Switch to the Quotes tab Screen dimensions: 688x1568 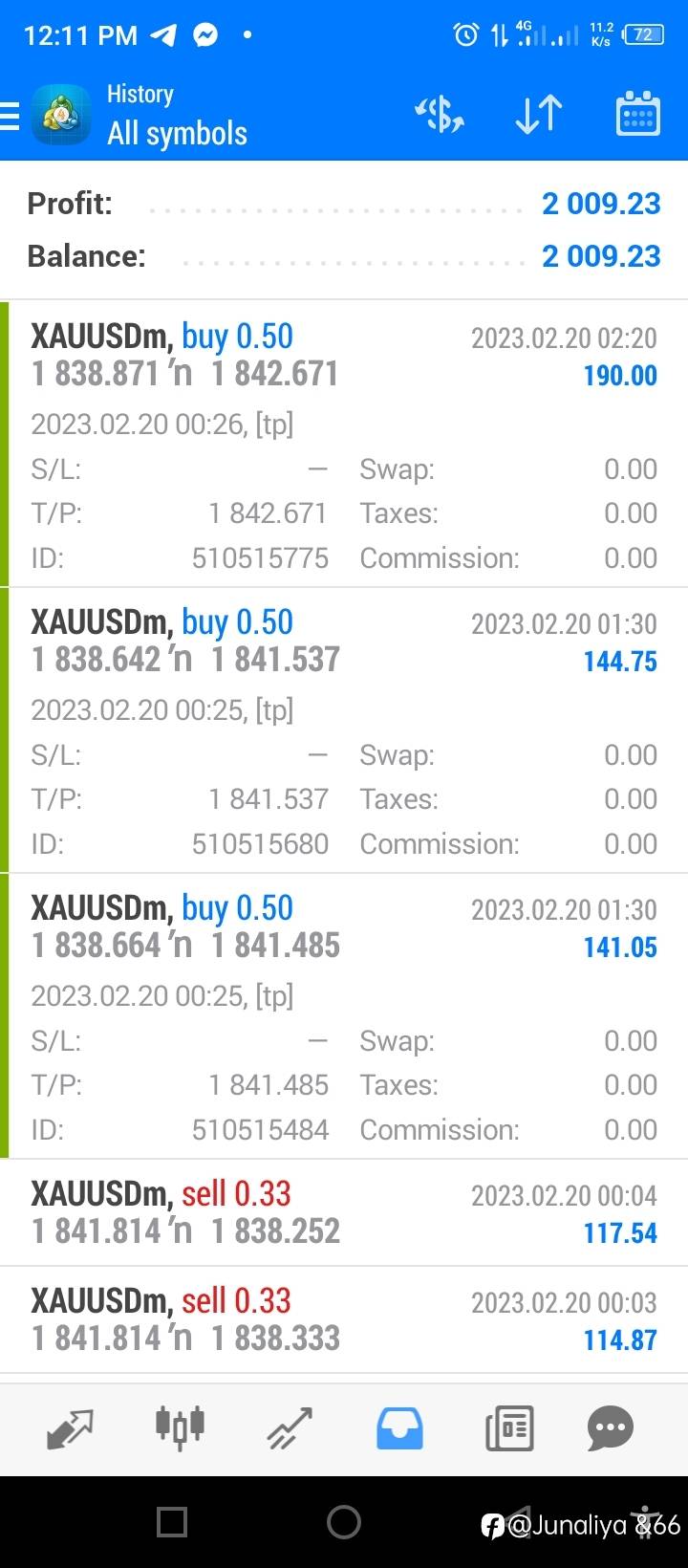click(70, 1429)
